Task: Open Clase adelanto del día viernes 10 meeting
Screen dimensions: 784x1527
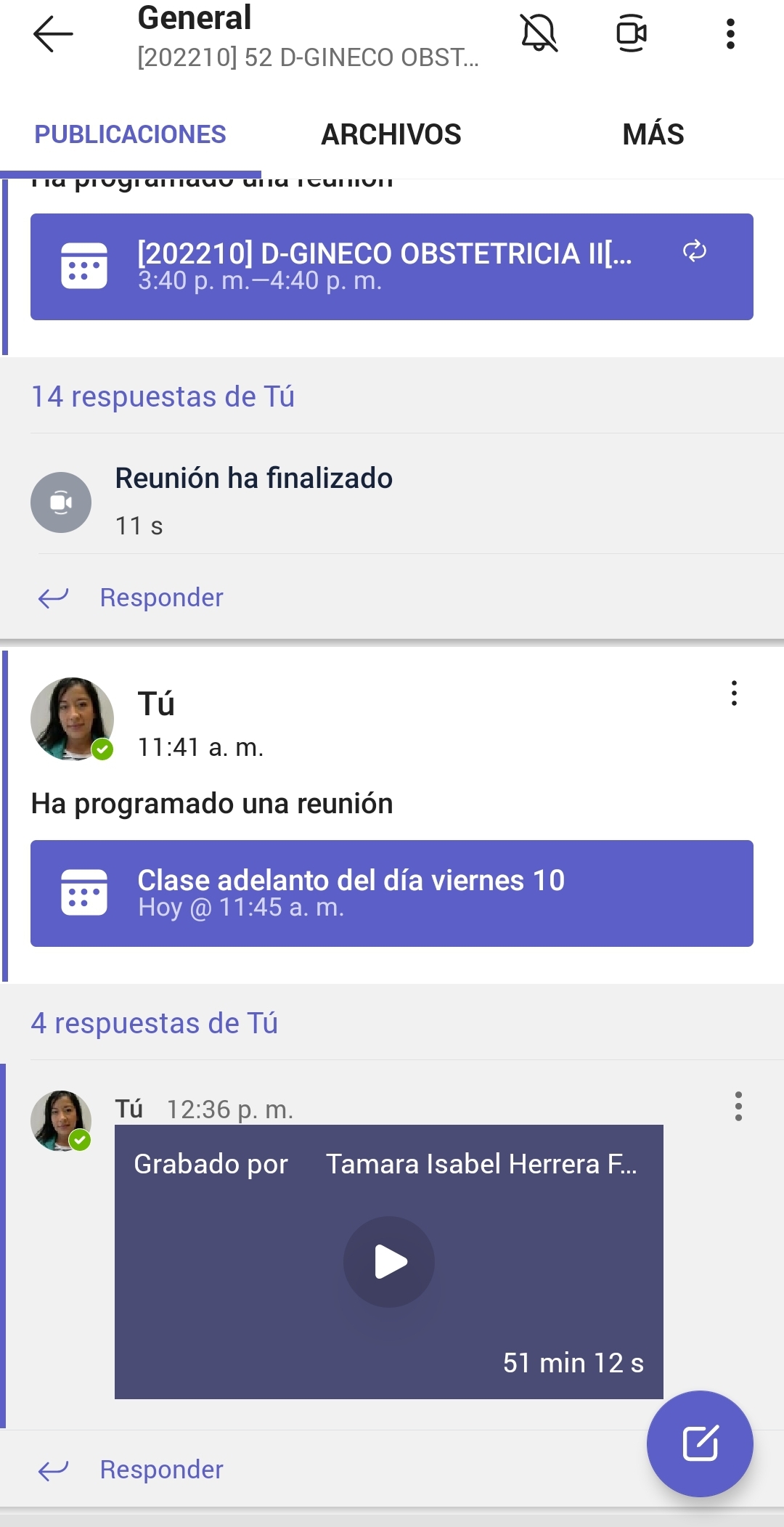Action: (x=391, y=893)
